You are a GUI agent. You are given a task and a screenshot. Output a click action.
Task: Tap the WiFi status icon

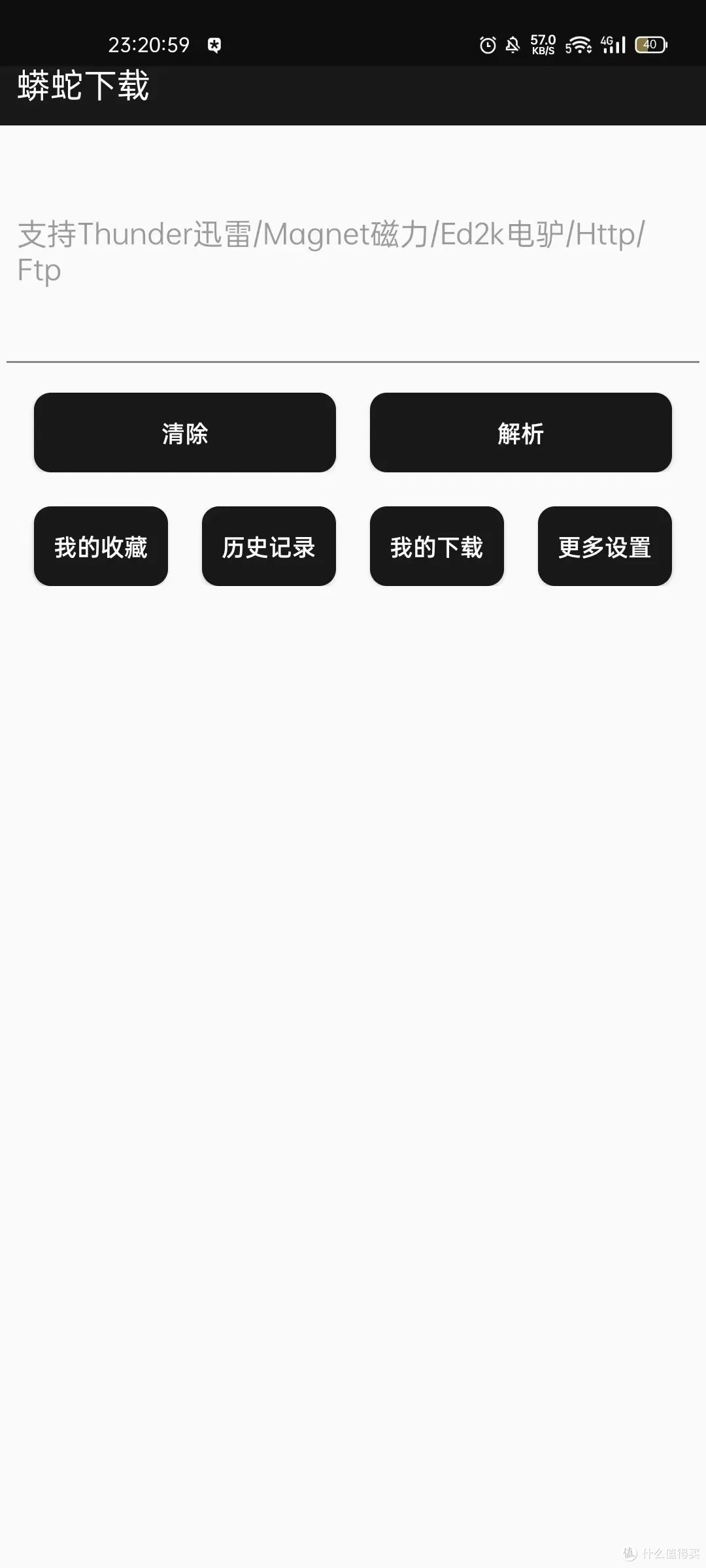tap(578, 44)
